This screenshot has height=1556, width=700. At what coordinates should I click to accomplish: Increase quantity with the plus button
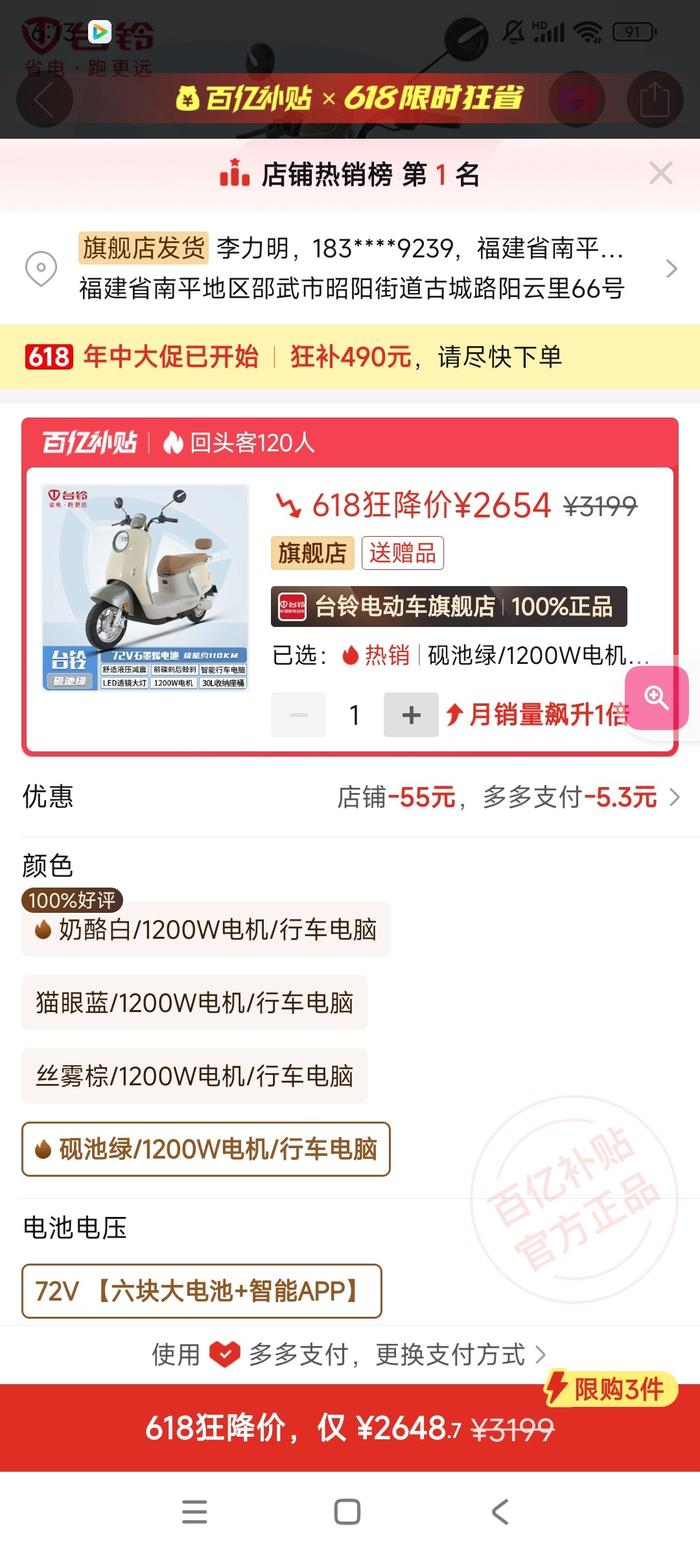click(410, 715)
